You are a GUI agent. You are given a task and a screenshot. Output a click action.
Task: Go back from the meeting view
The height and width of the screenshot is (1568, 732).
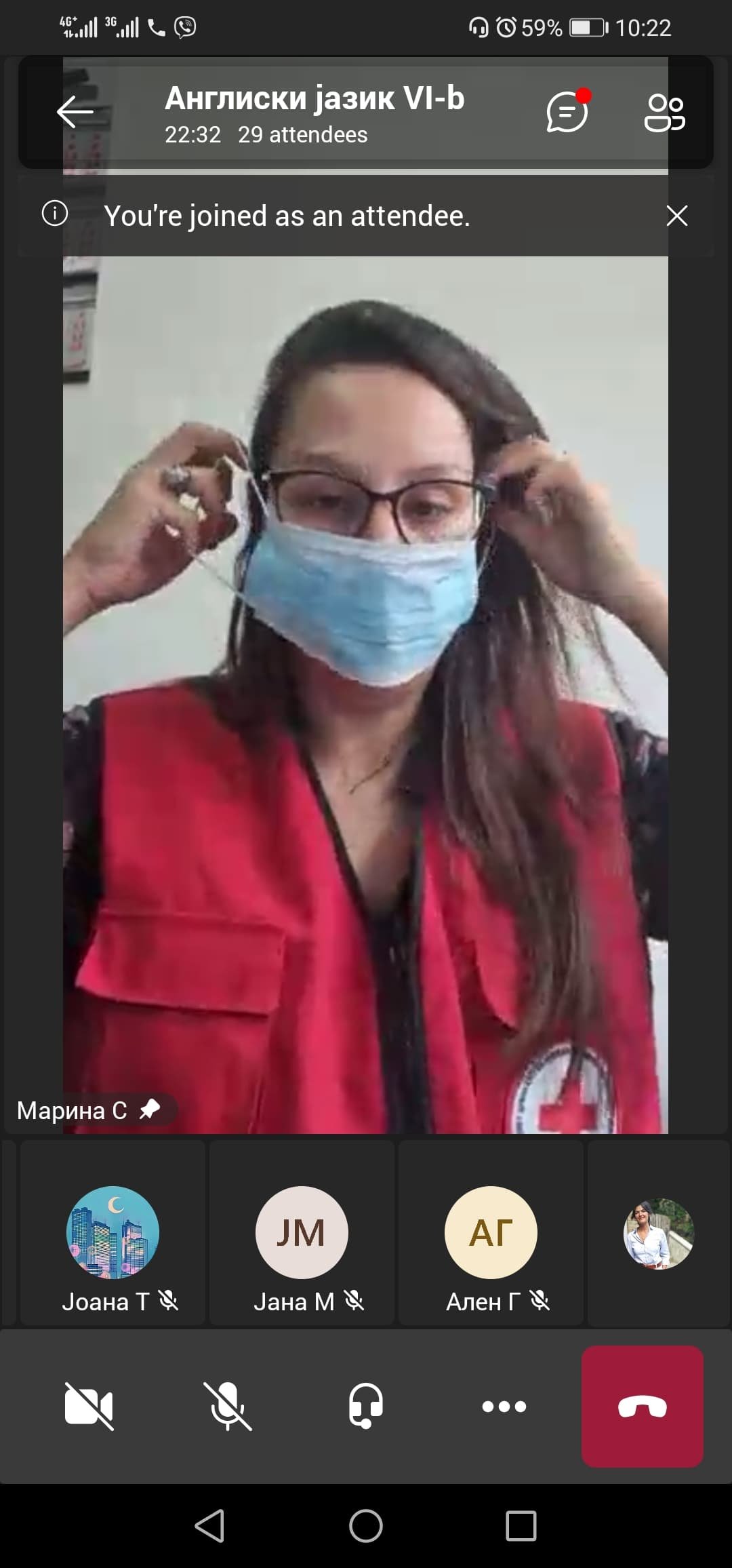pos(75,112)
